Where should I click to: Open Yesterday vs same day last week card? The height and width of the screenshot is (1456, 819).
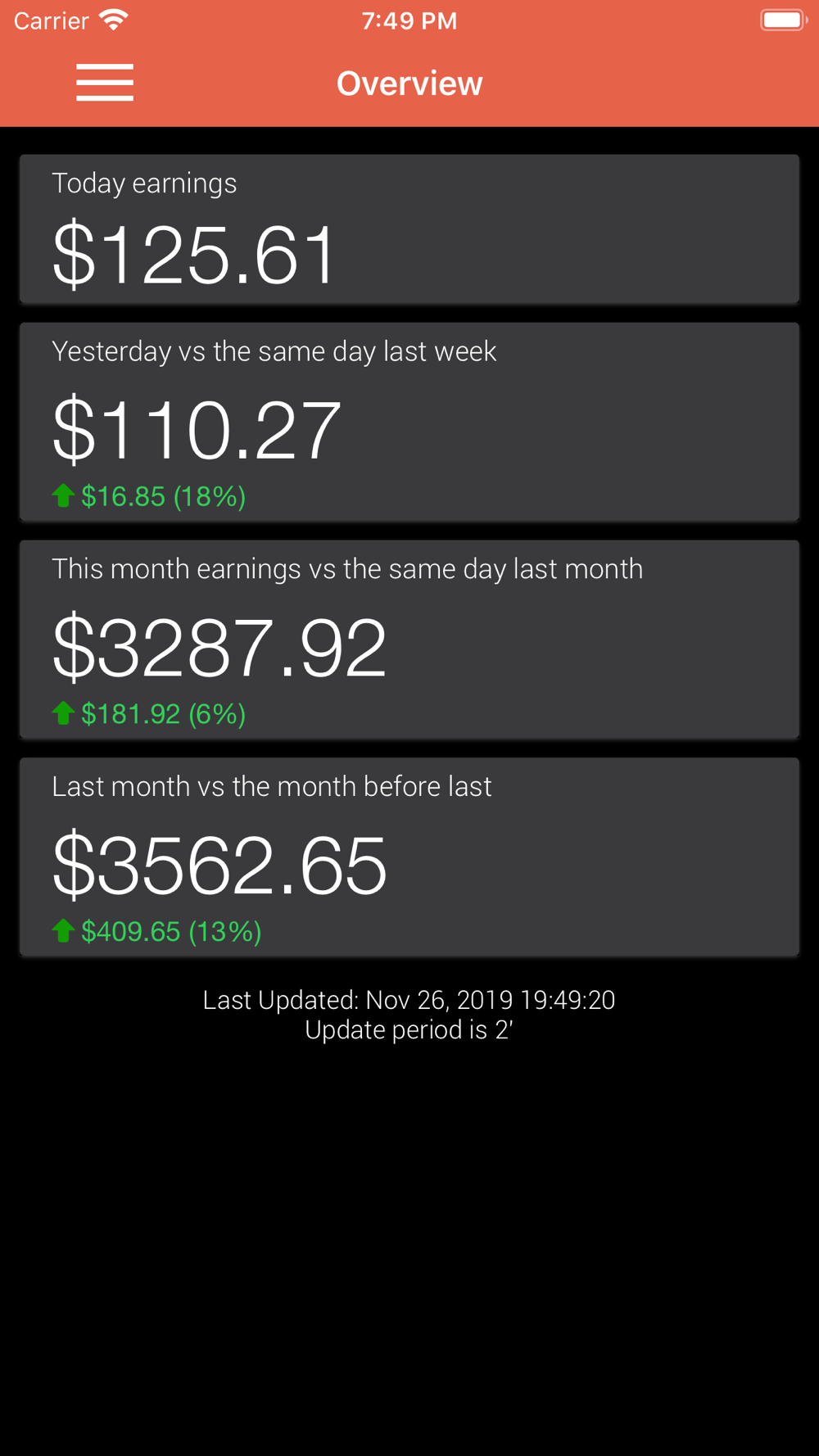coord(409,422)
